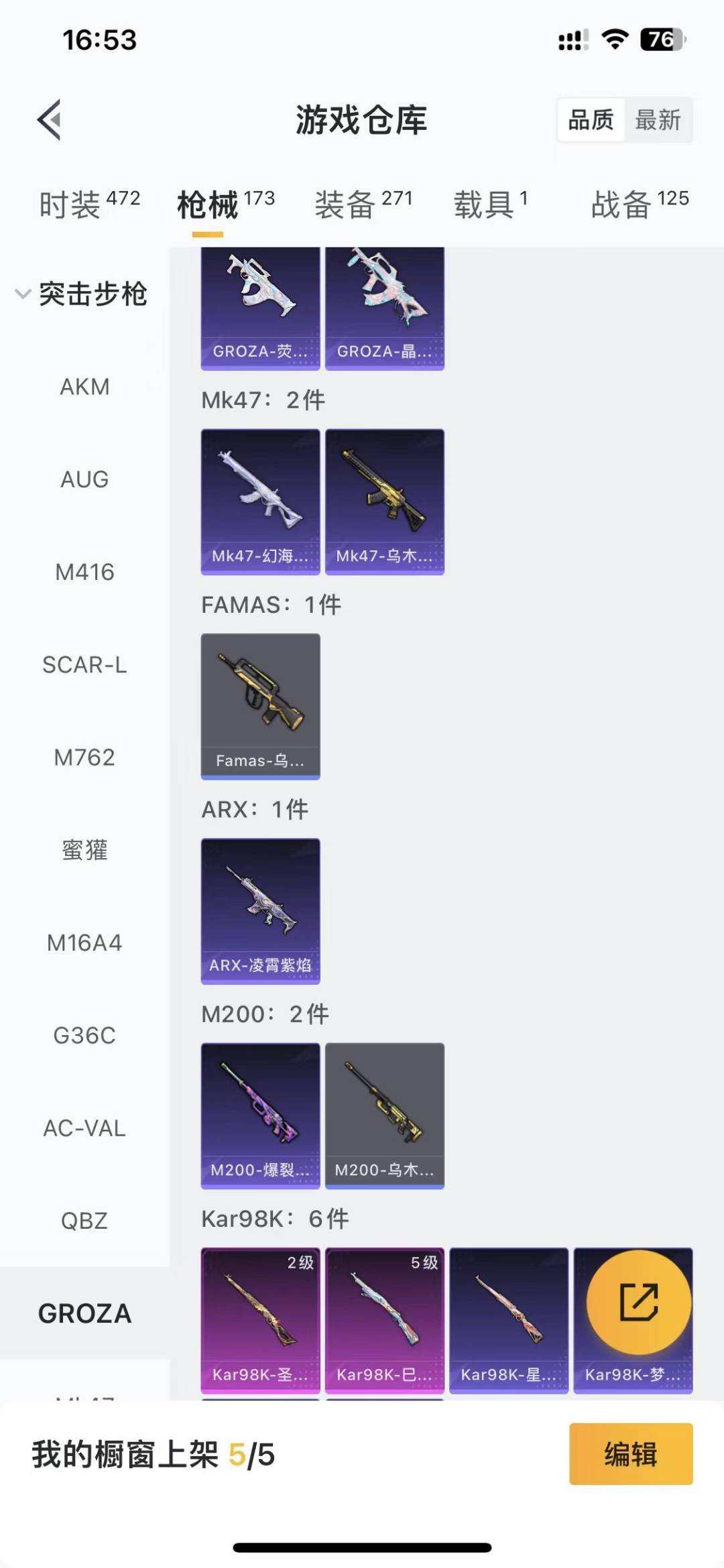The image size is (724, 1568).
Task: Open the M200-爆裂 skin tile
Action: pos(260,1115)
